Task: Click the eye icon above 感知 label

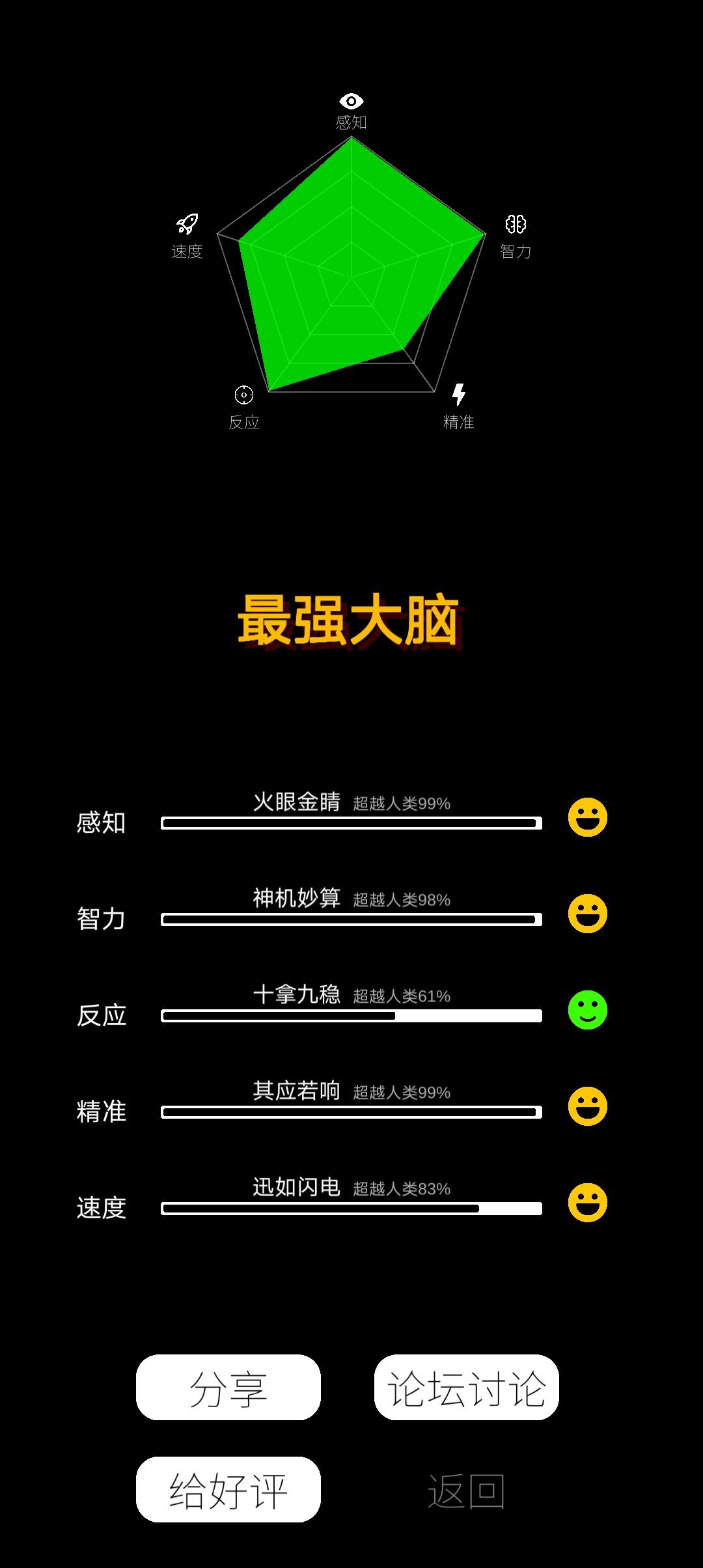Action: tap(351, 101)
